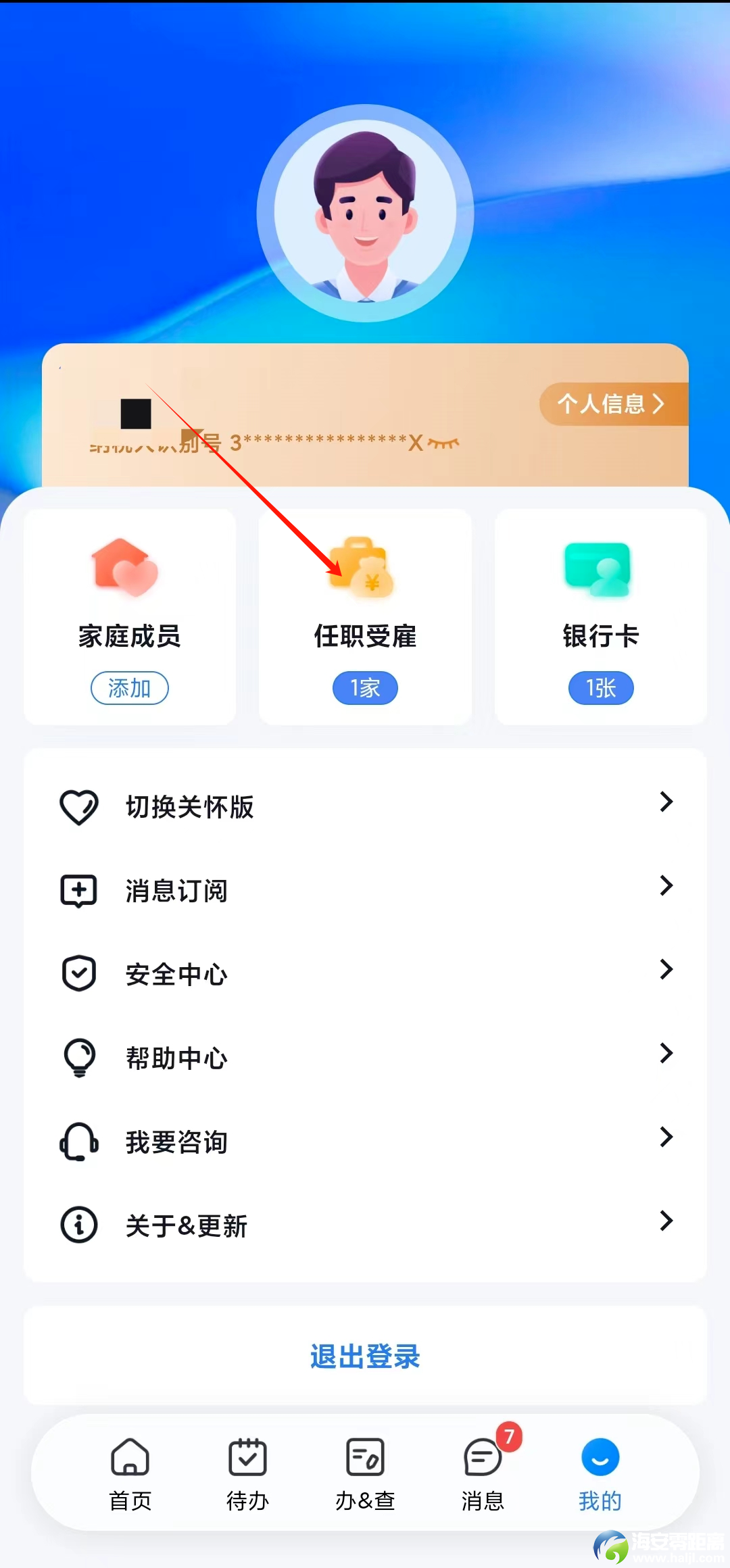Open the 任职受雇 employment card
Screen dimensions: 730x1568
tap(365, 616)
